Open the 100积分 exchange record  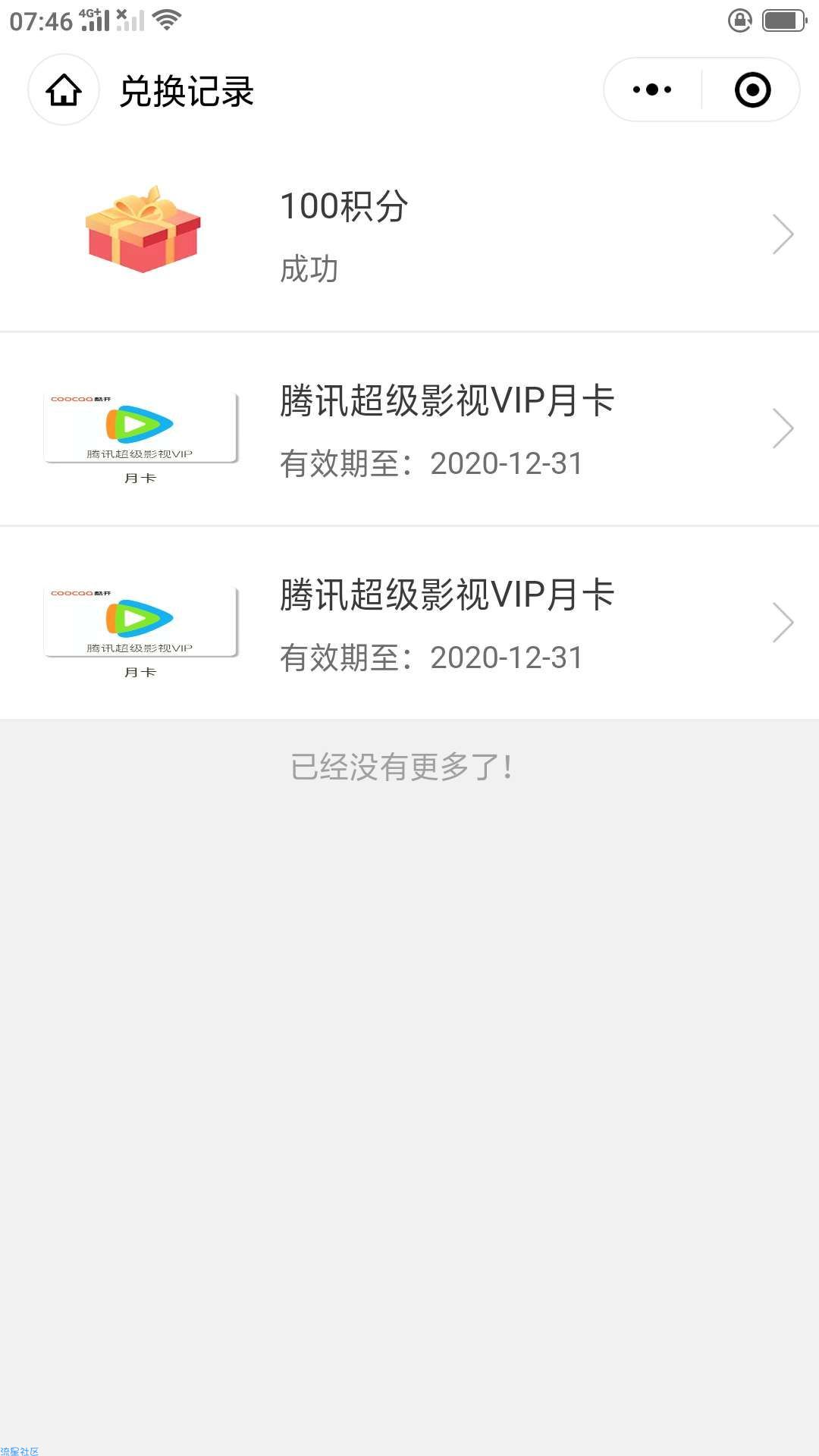409,234
